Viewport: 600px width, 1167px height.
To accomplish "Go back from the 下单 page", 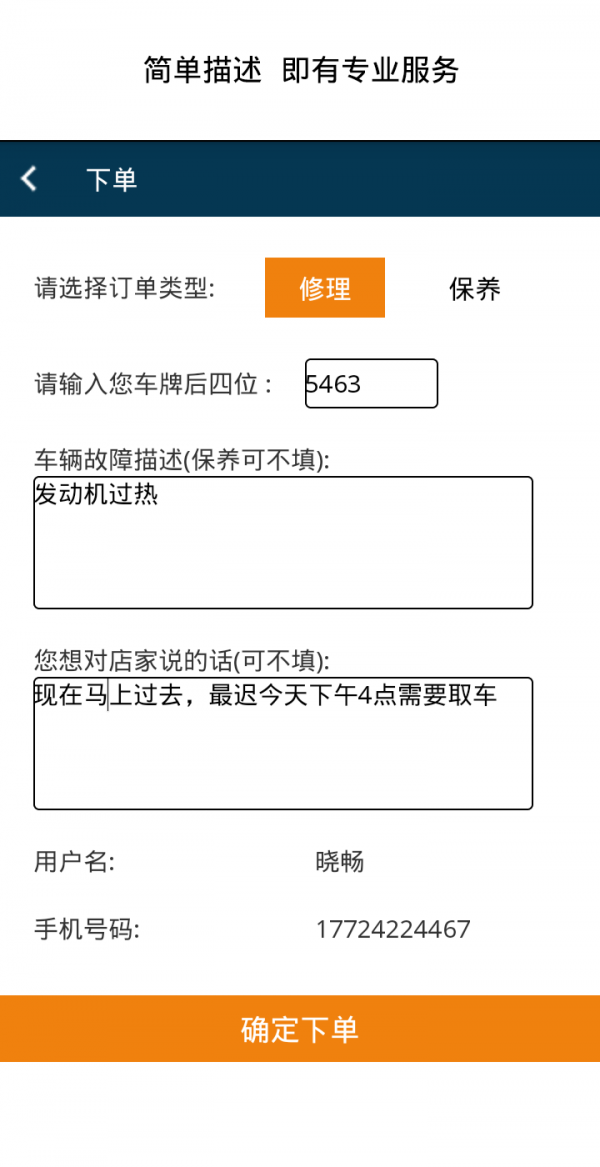I will click(30, 180).
